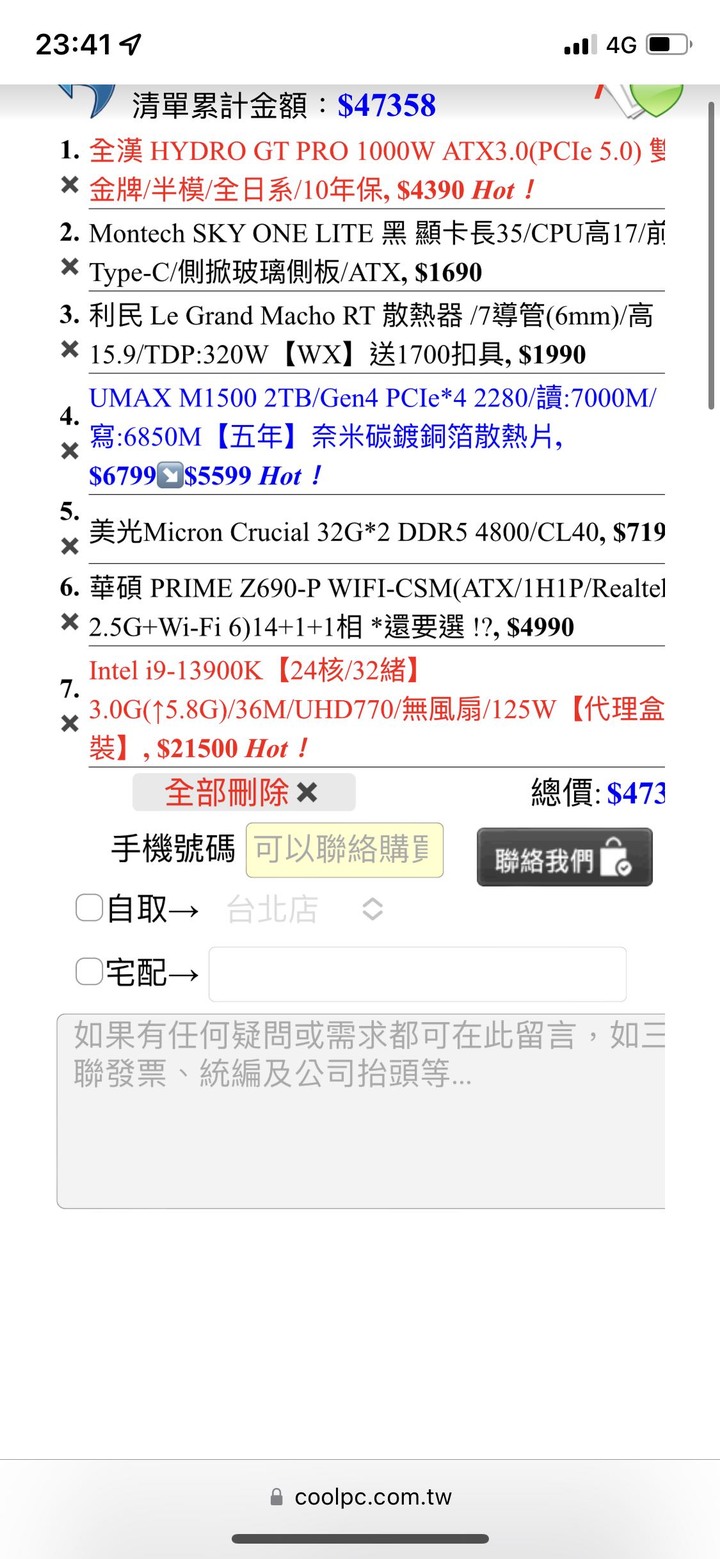The height and width of the screenshot is (1559, 720).
Task: Check the 宅配 home delivery option
Action: 90,971
